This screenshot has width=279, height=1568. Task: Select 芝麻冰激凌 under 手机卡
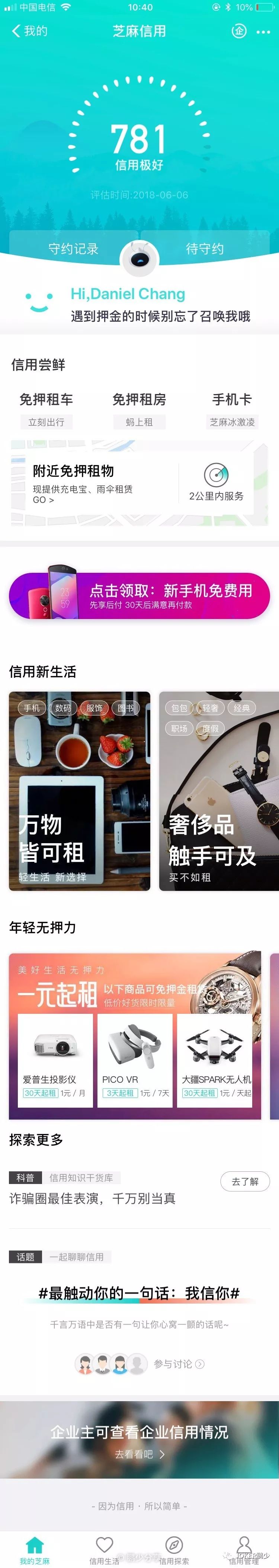tap(232, 422)
